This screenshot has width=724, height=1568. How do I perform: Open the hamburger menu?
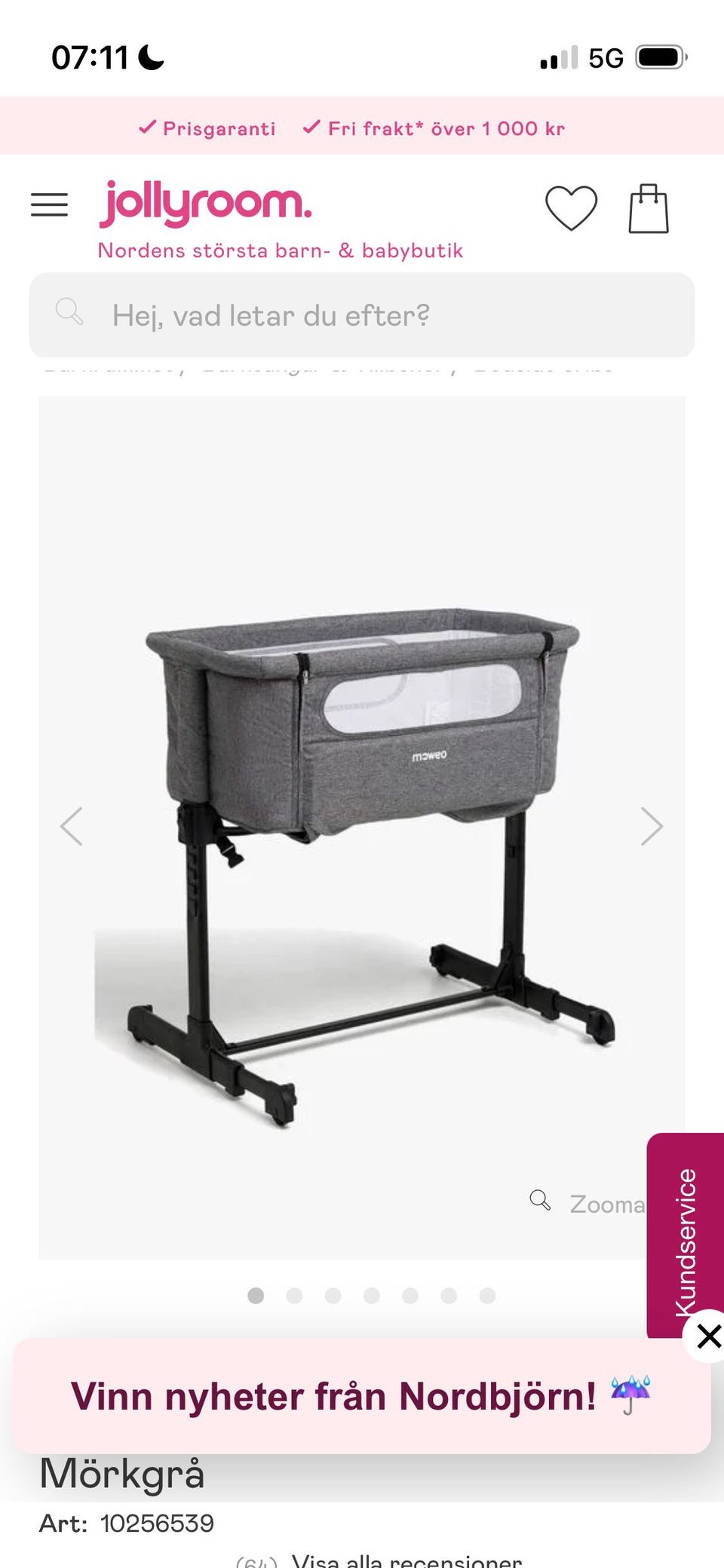[49, 204]
